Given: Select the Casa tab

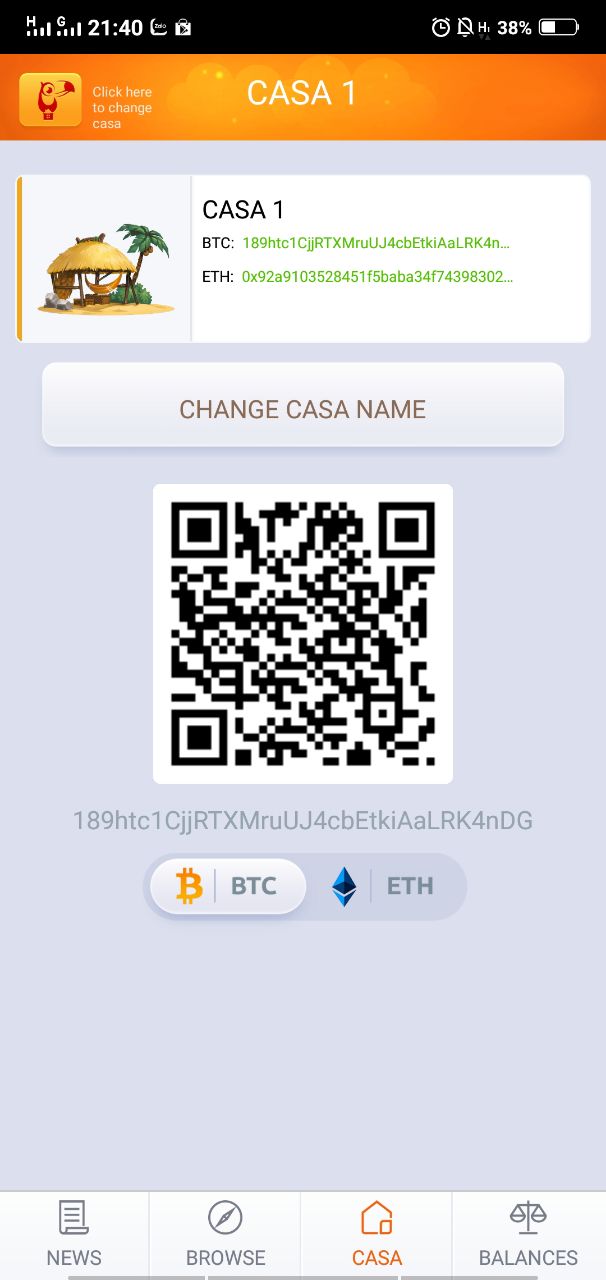Looking at the screenshot, I should [x=377, y=1235].
